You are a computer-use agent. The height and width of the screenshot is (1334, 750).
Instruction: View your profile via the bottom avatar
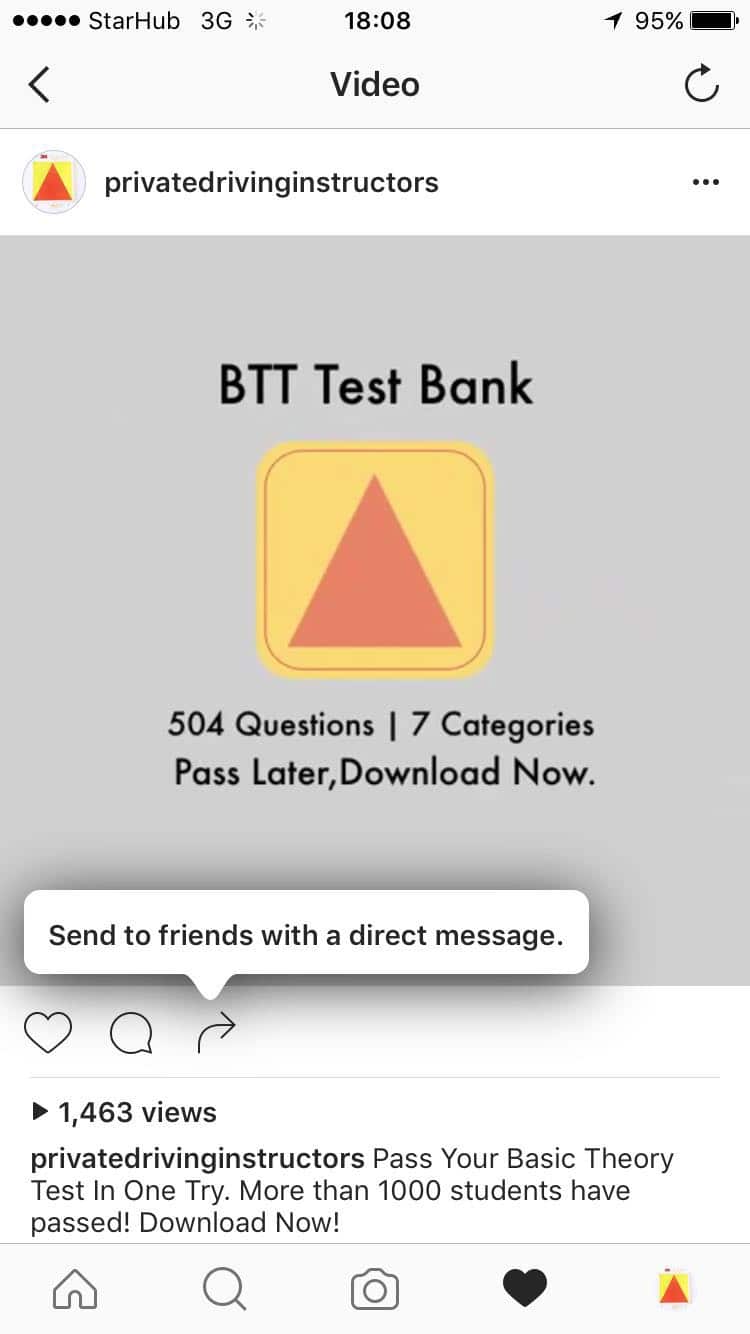673,1289
